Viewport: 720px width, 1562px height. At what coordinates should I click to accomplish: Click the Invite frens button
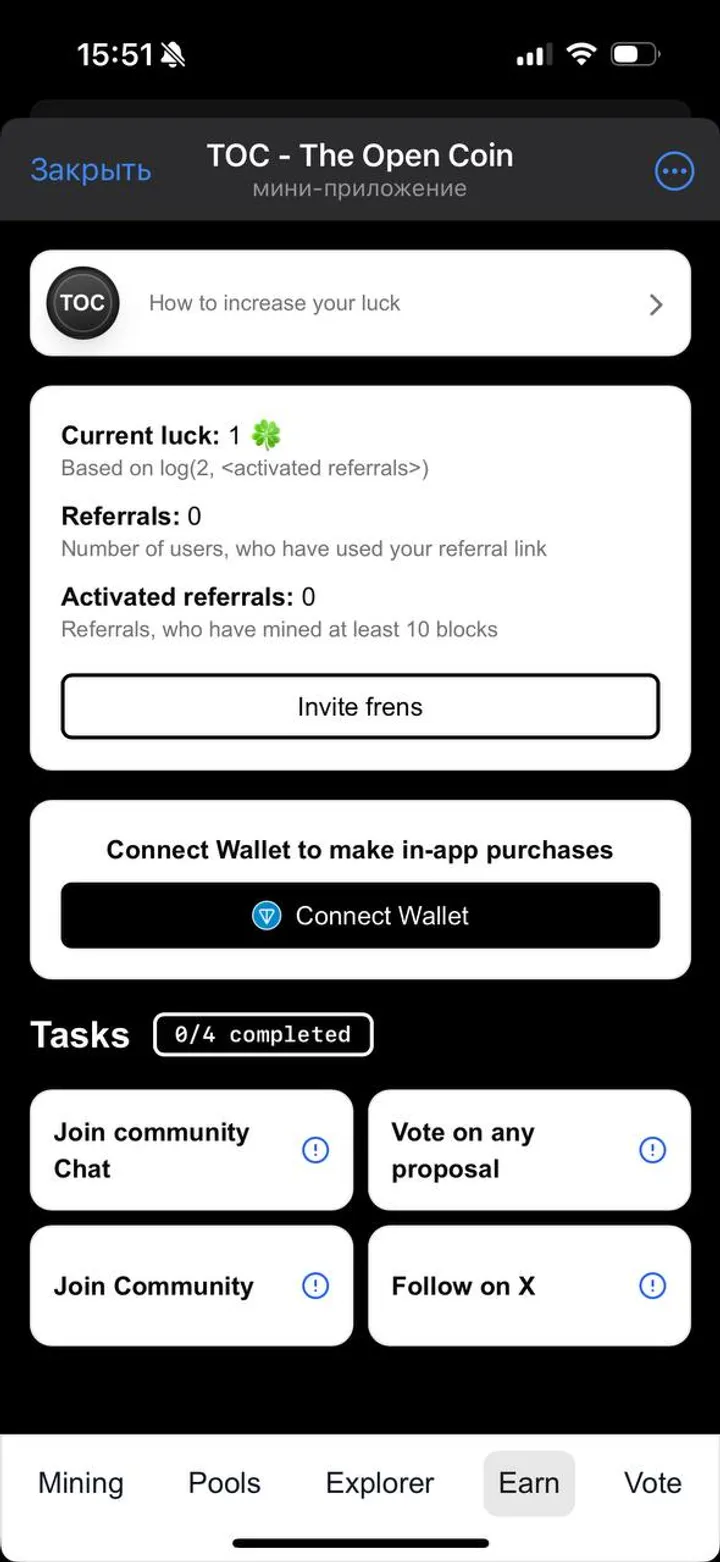(360, 706)
